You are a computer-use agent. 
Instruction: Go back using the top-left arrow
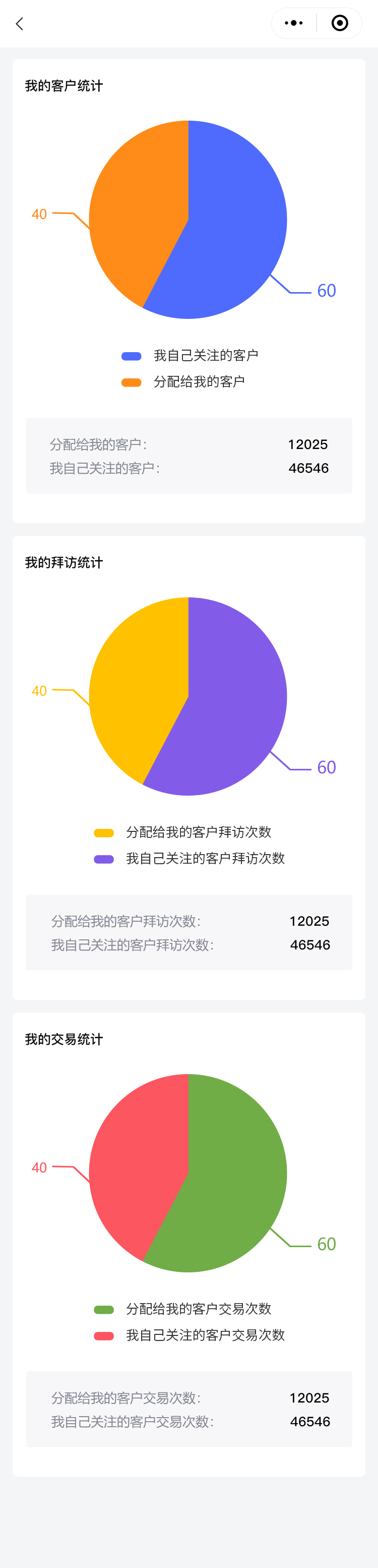[20, 24]
